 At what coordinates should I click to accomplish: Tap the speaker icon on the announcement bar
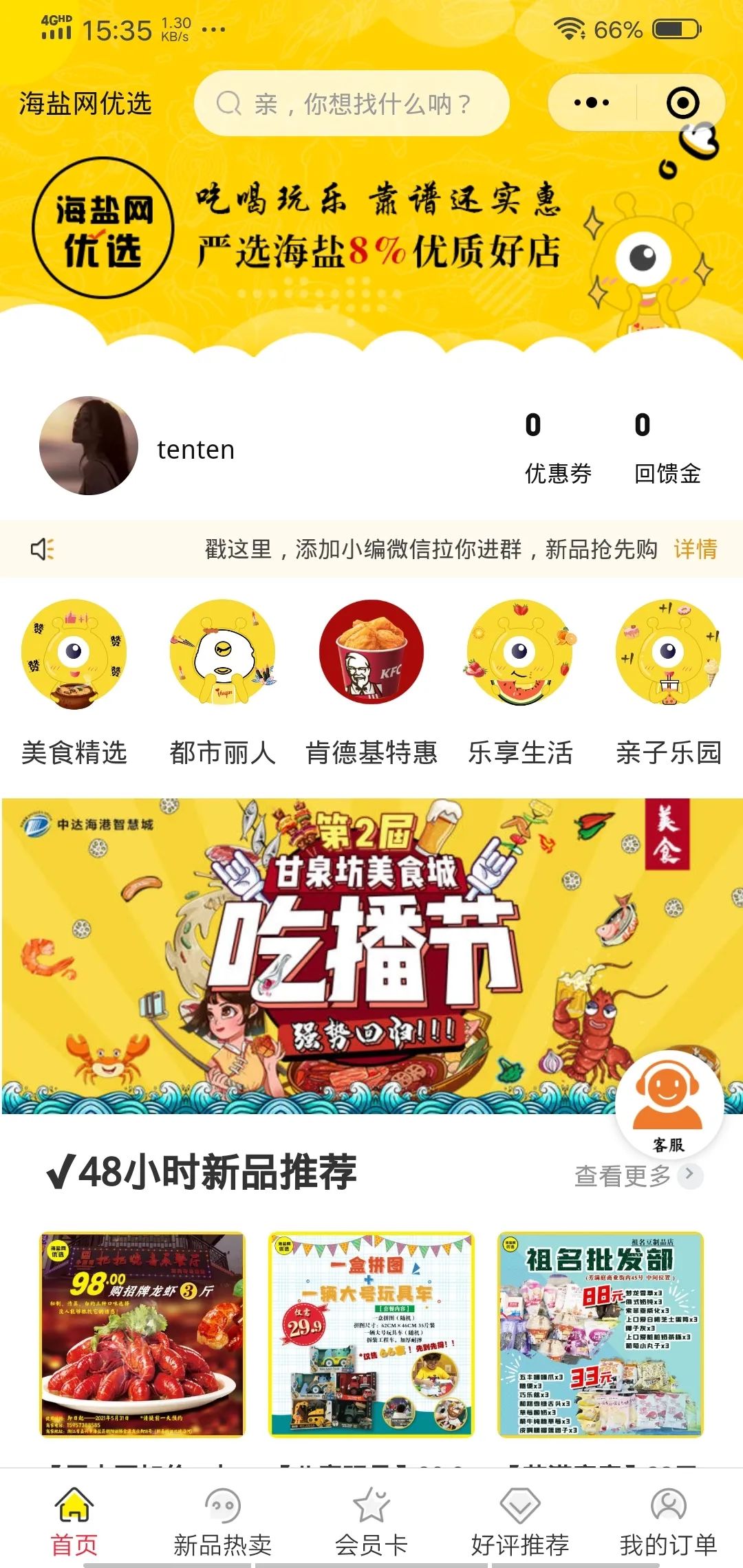click(x=43, y=547)
